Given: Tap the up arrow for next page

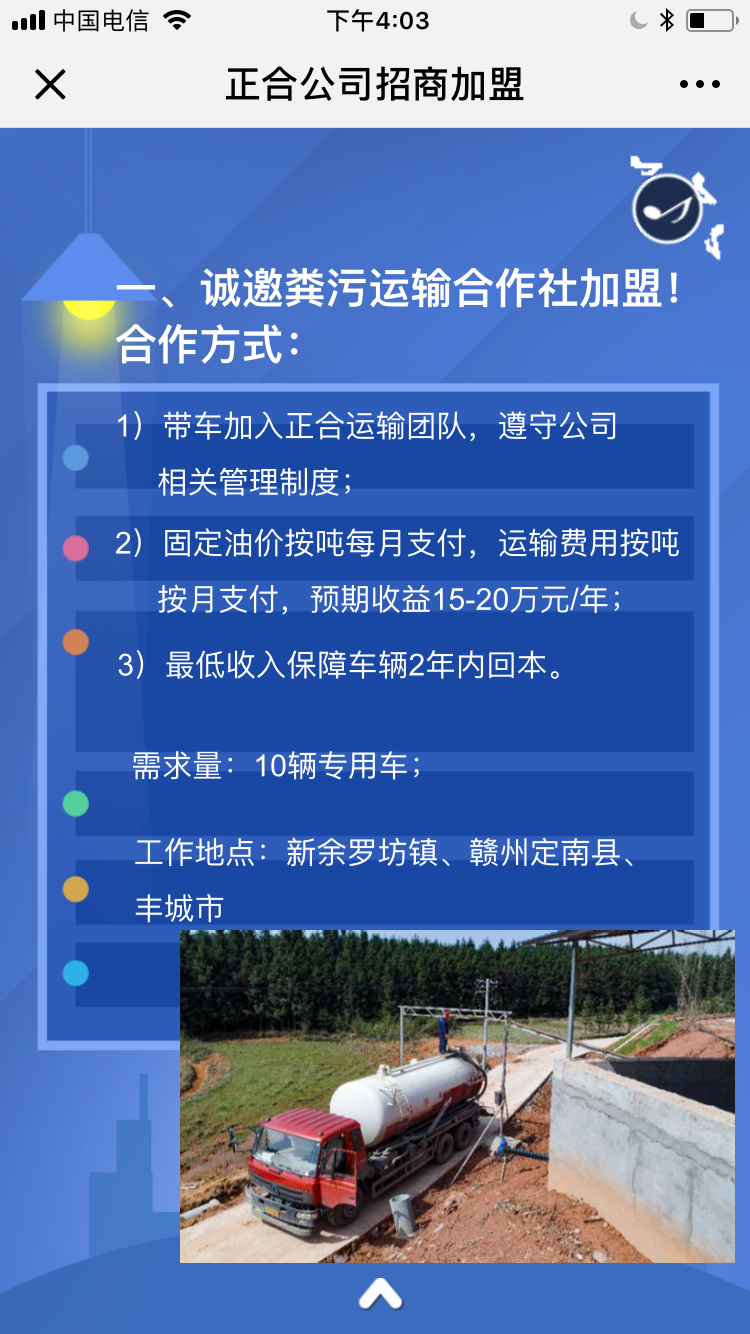Looking at the screenshot, I should (x=380, y=1296).
